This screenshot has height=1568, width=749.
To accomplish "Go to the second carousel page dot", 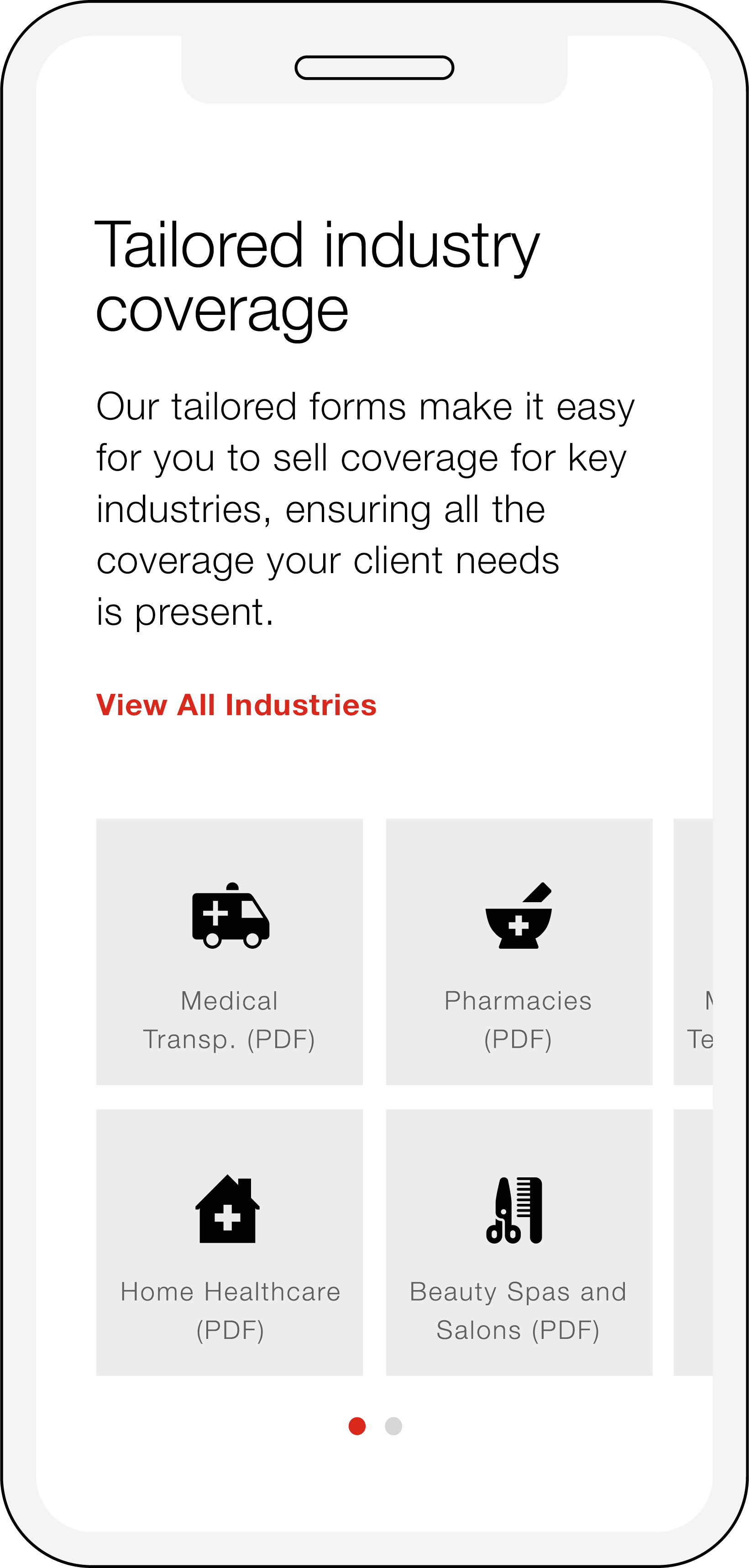I will [393, 1426].
